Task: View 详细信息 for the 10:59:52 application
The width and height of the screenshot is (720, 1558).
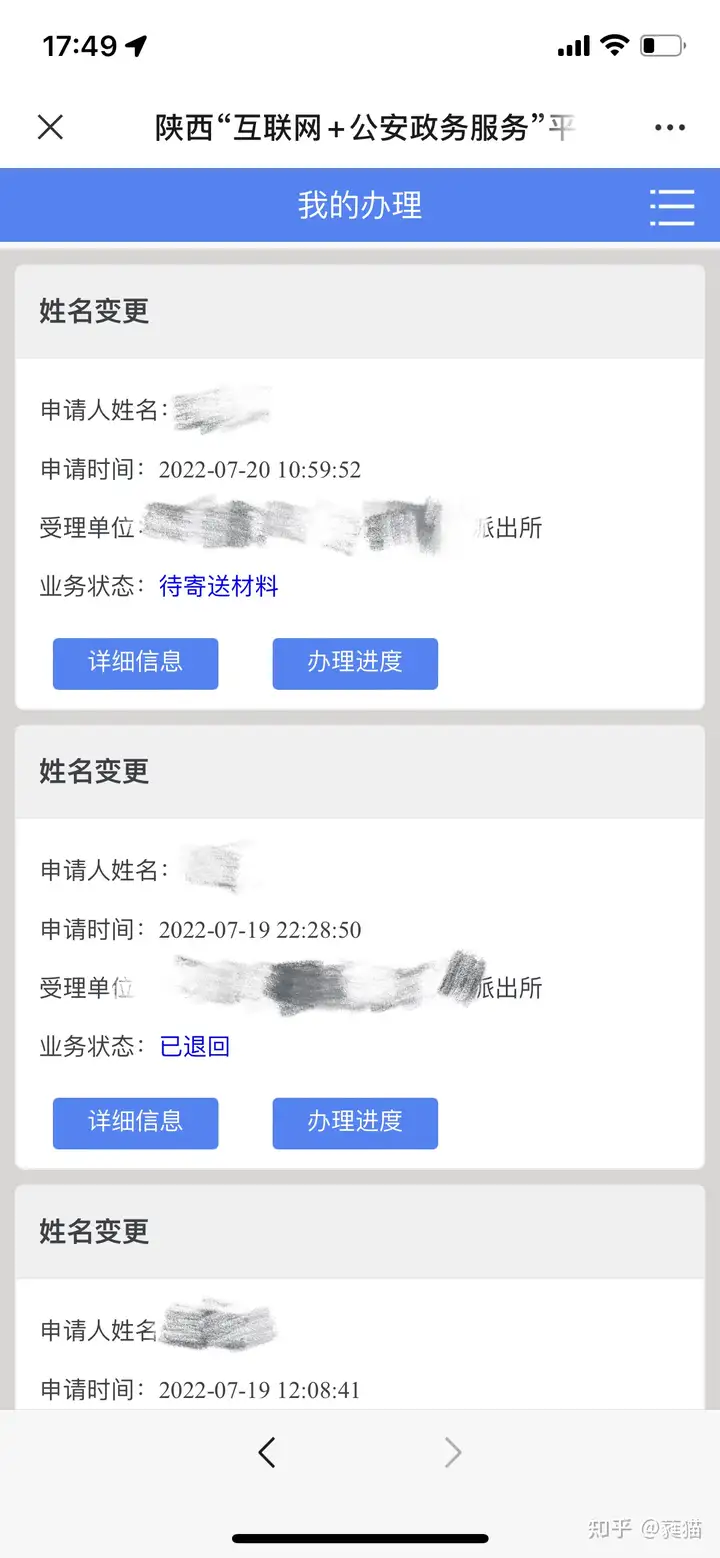Action: 135,663
